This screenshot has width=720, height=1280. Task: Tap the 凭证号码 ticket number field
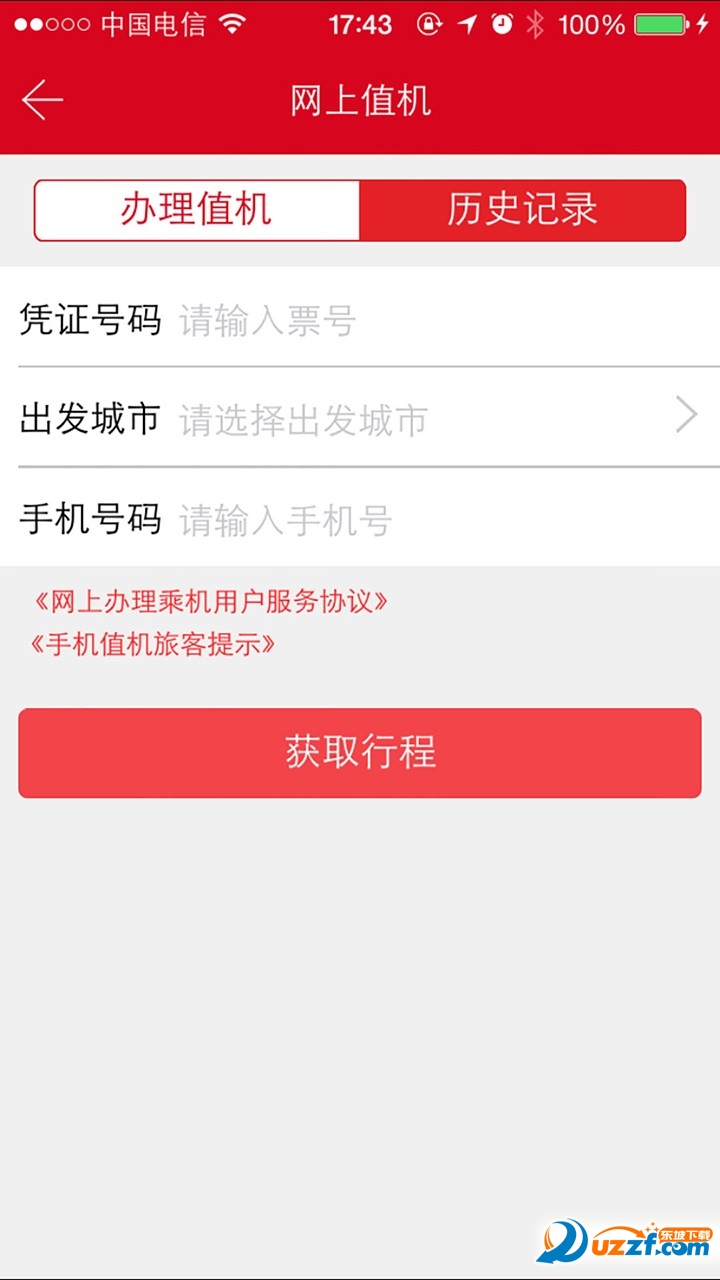pos(400,319)
